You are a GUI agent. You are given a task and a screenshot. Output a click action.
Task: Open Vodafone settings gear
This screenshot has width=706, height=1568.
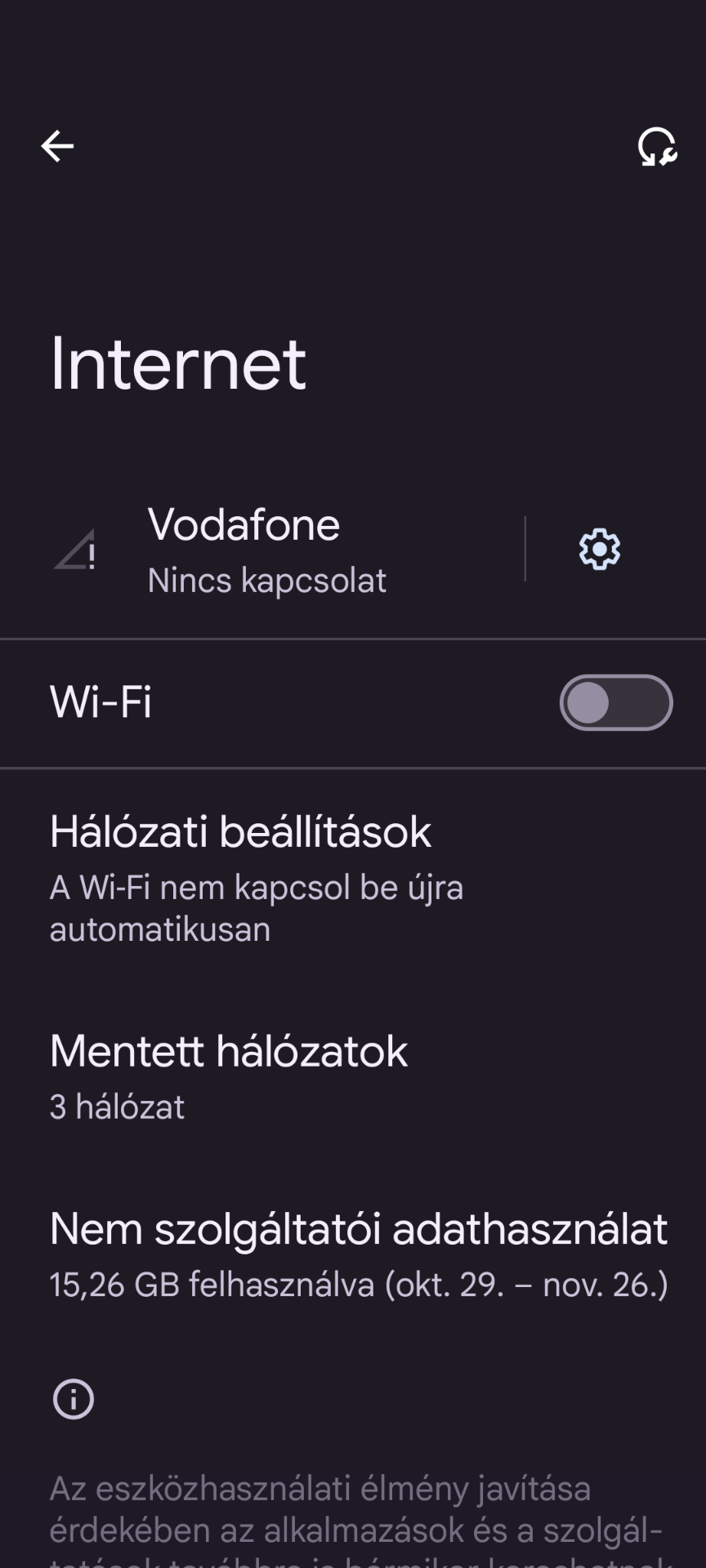coord(600,549)
